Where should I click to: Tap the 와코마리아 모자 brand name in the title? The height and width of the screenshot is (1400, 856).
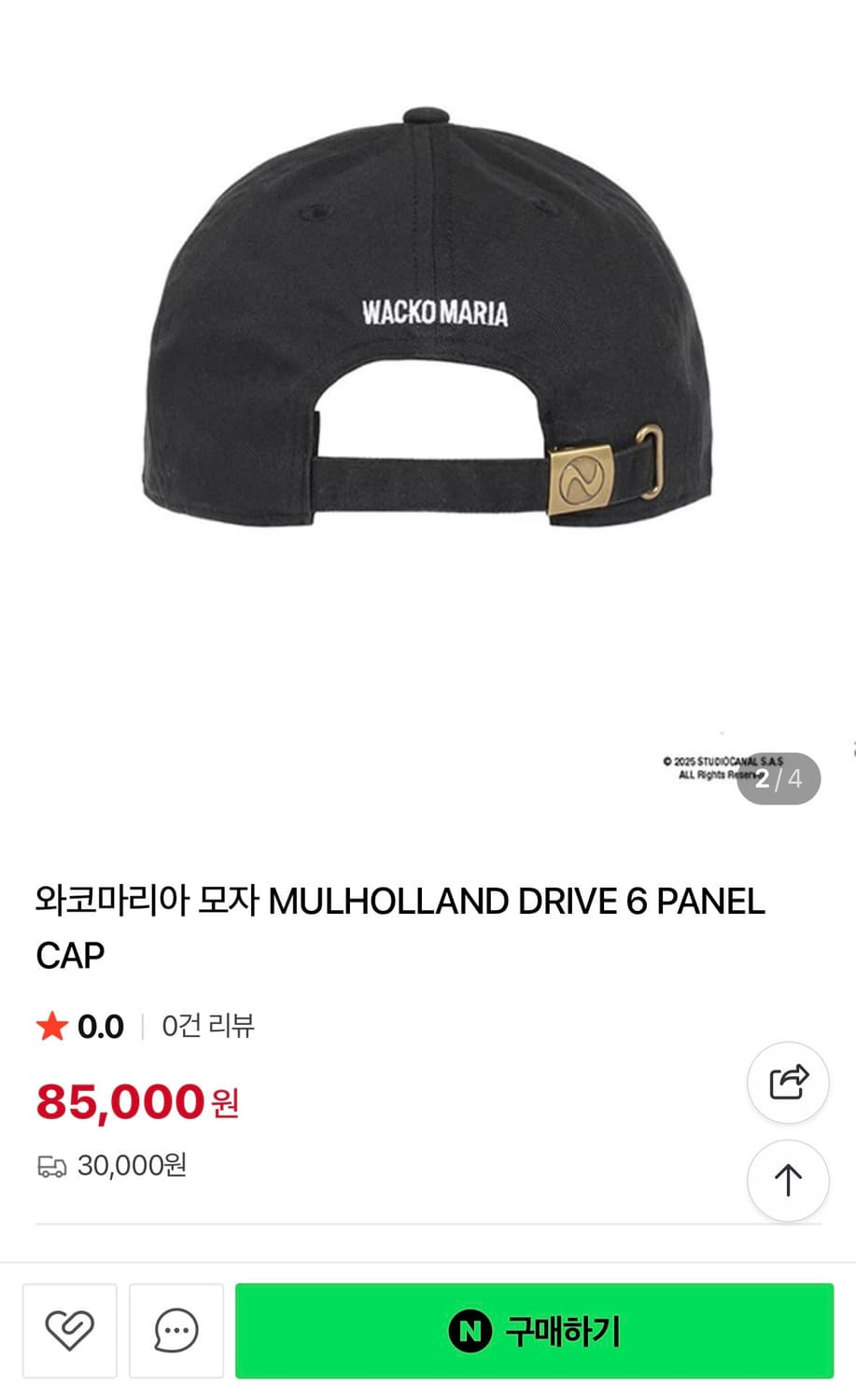tap(140, 899)
